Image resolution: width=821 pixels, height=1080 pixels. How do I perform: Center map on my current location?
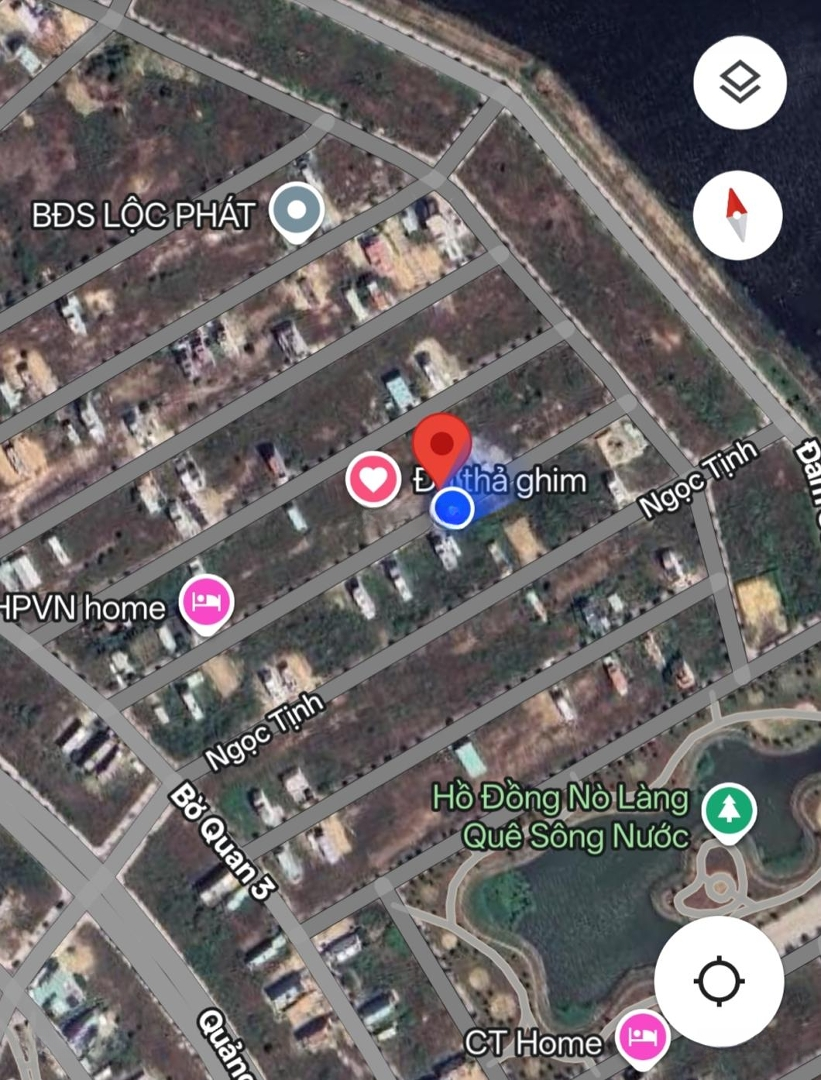pos(719,981)
